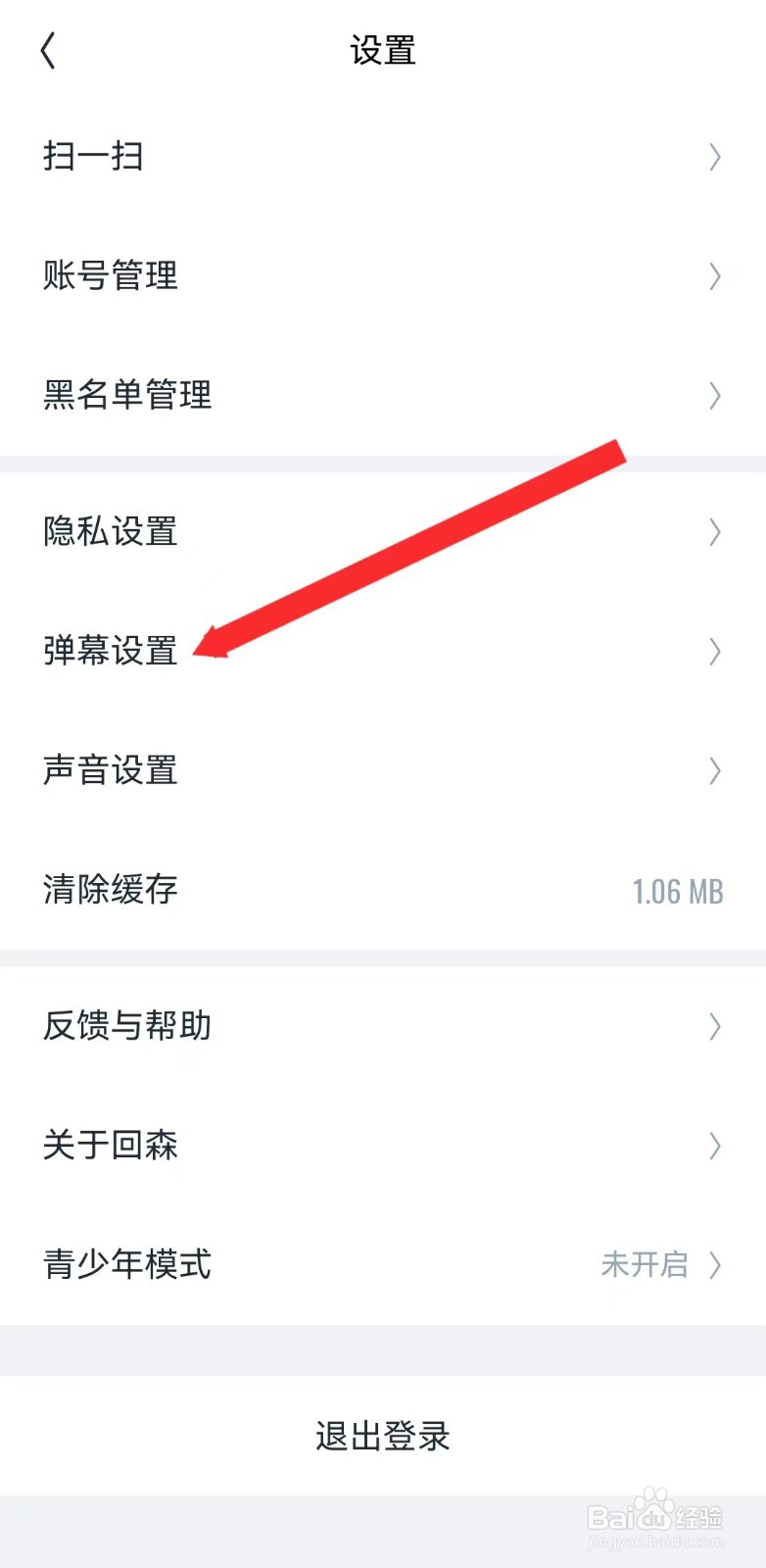Screen dimensions: 766x1568
Task: Tap 退出登录 to log out
Action: [383, 1437]
